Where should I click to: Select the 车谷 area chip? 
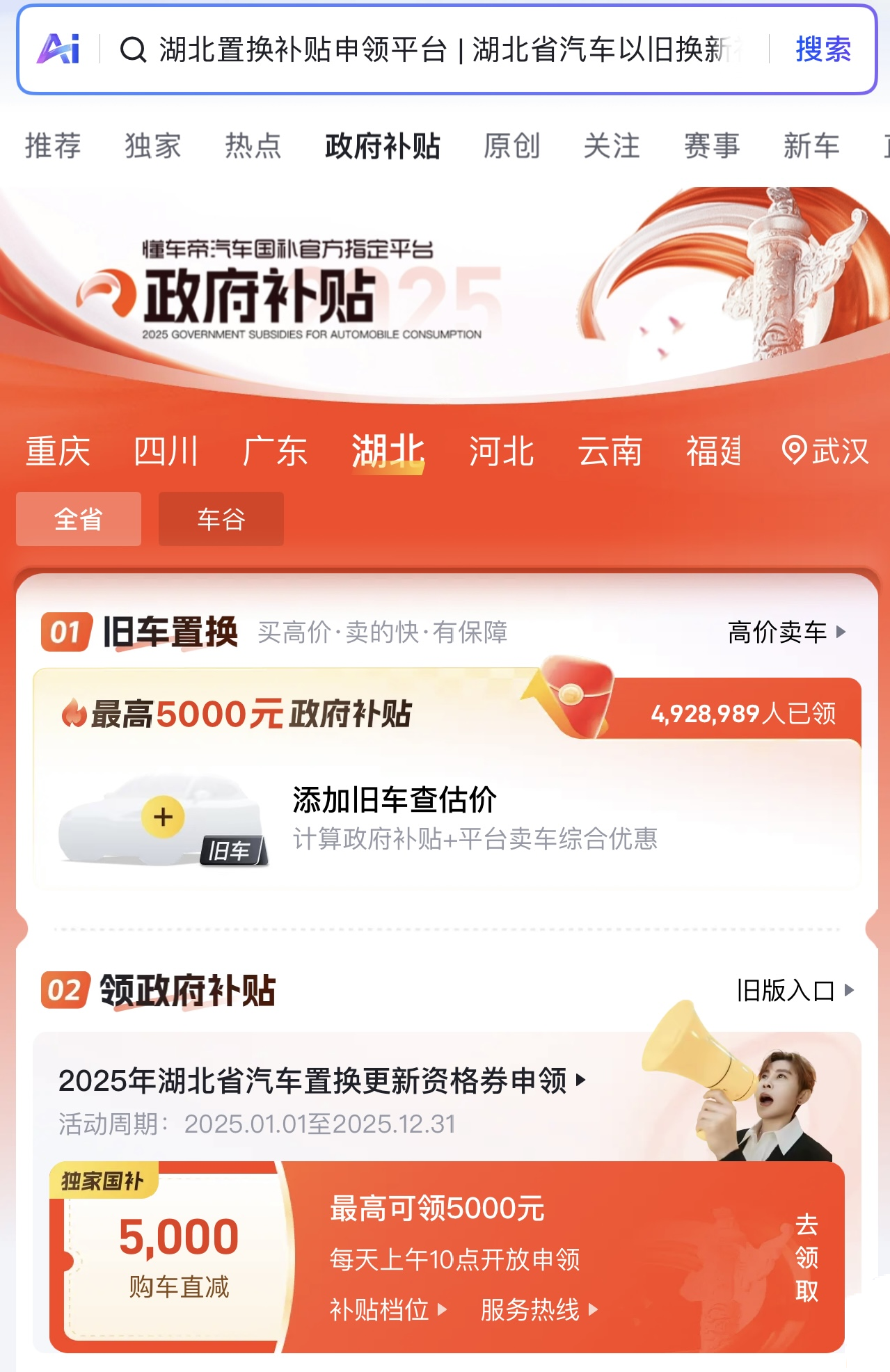pyautogui.click(x=221, y=519)
